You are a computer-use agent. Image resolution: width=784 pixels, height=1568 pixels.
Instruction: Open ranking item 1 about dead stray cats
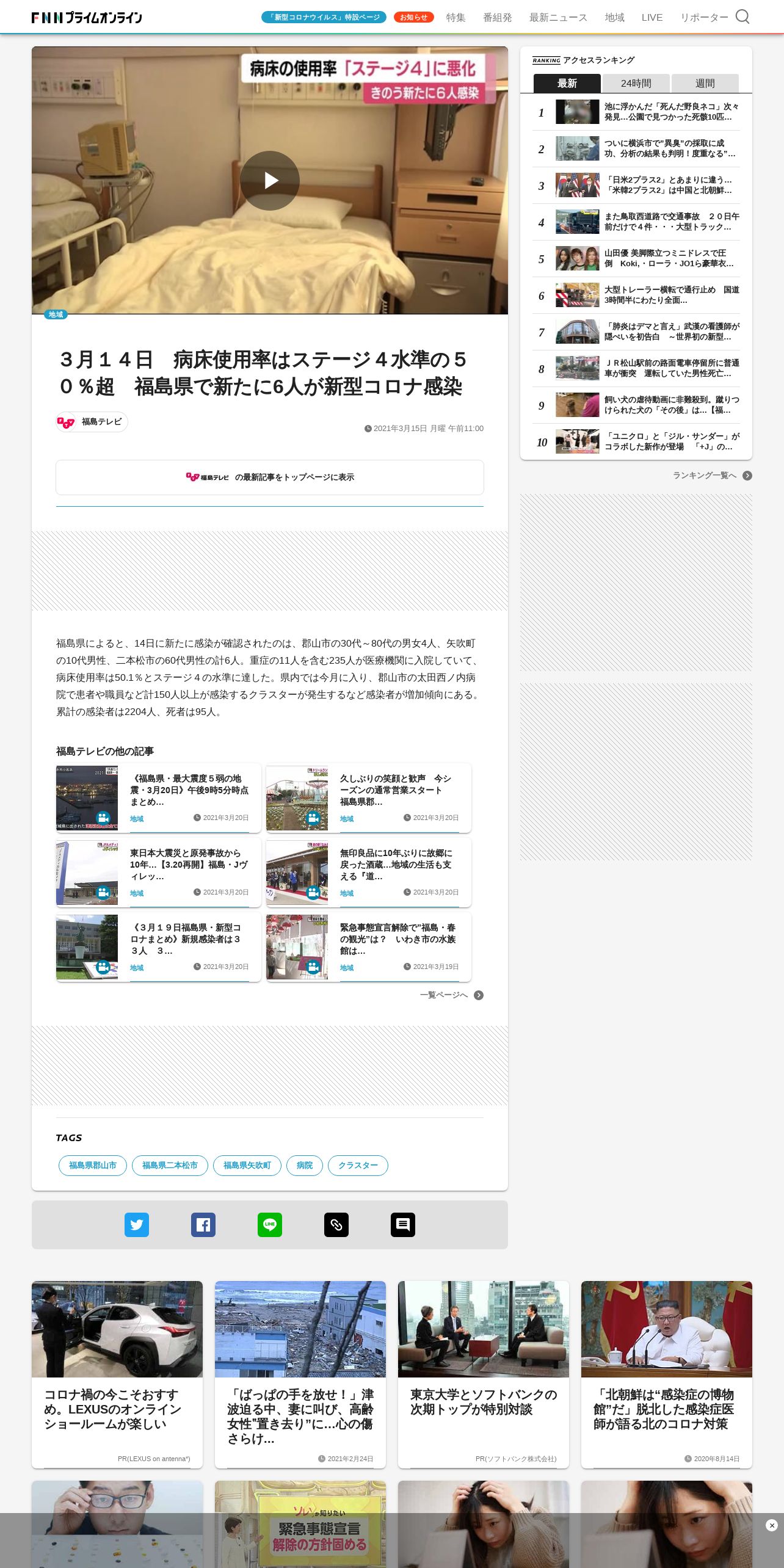click(x=636, y=112)
